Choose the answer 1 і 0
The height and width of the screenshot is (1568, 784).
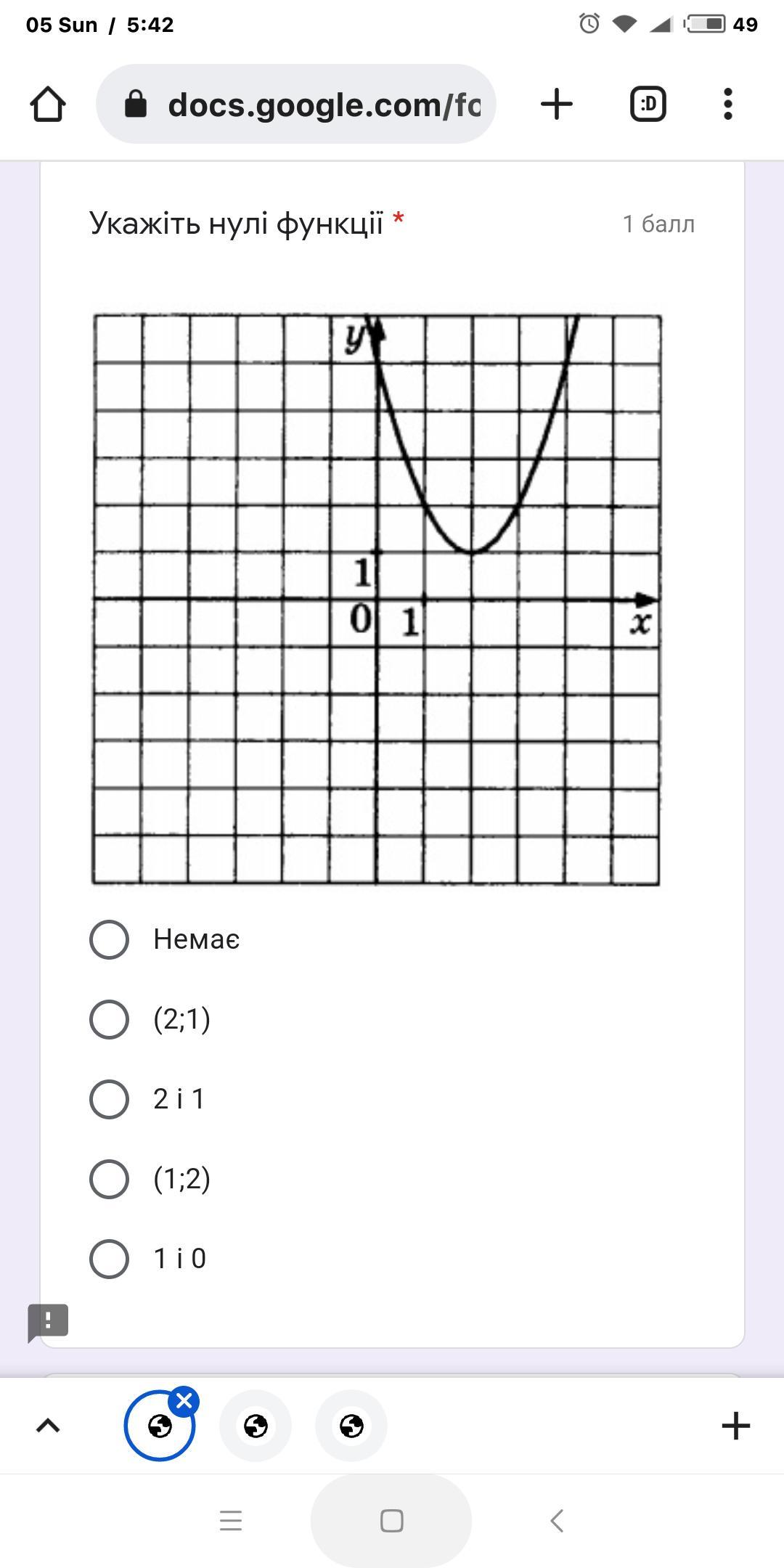tap(110, 1259)
